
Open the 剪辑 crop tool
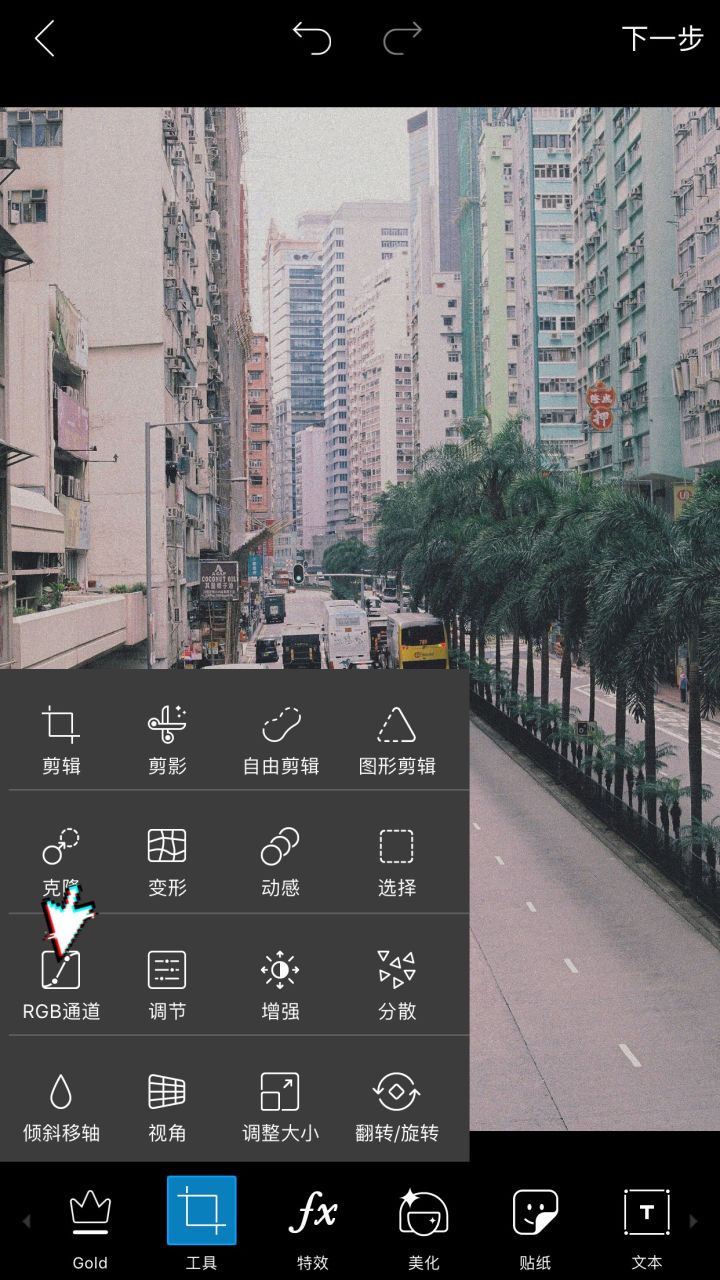pos(61,741)
